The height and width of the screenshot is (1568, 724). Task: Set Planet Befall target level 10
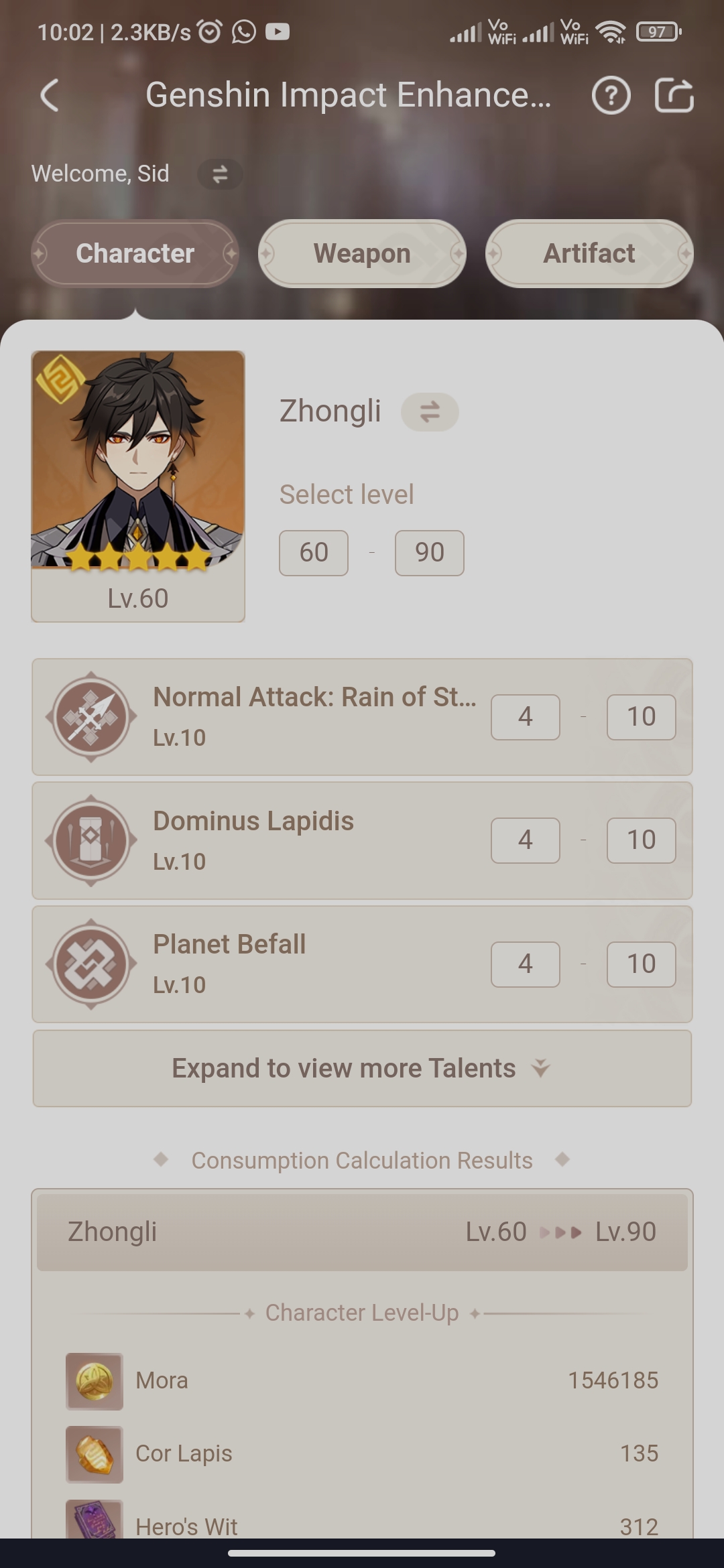[641, 964]
